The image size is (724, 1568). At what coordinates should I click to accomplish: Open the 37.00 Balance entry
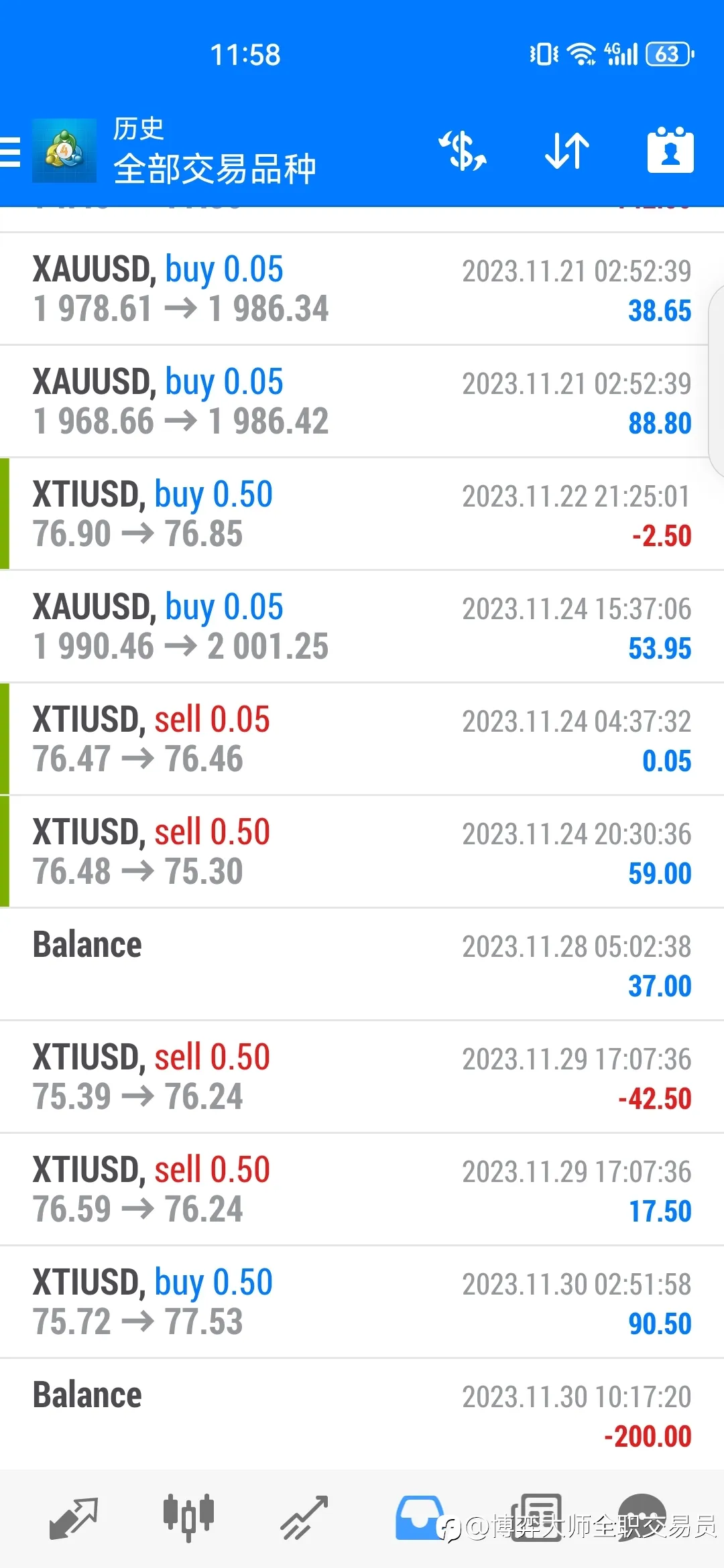coord(362,965)
